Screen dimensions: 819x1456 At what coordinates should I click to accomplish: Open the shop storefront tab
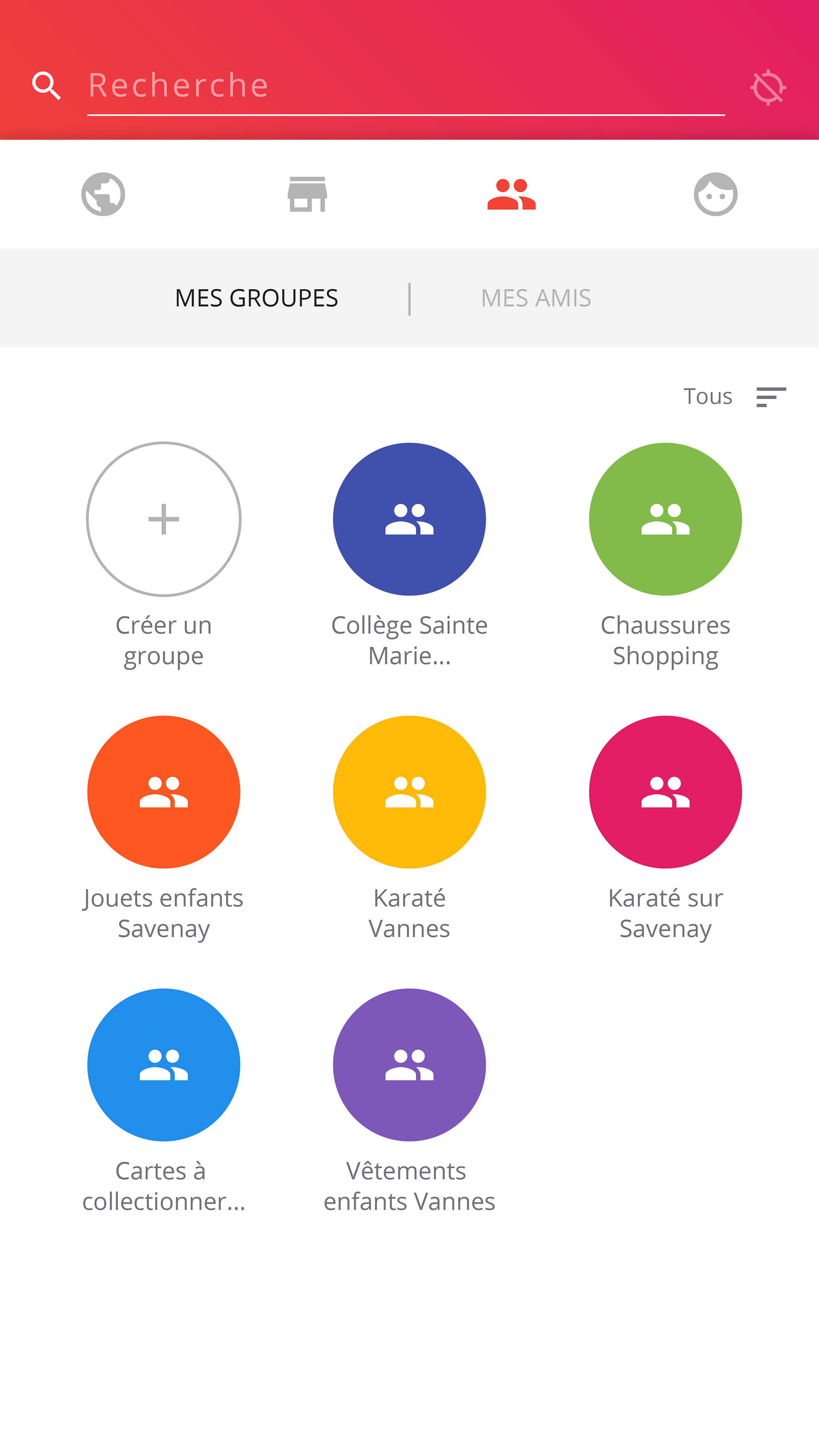307,194
